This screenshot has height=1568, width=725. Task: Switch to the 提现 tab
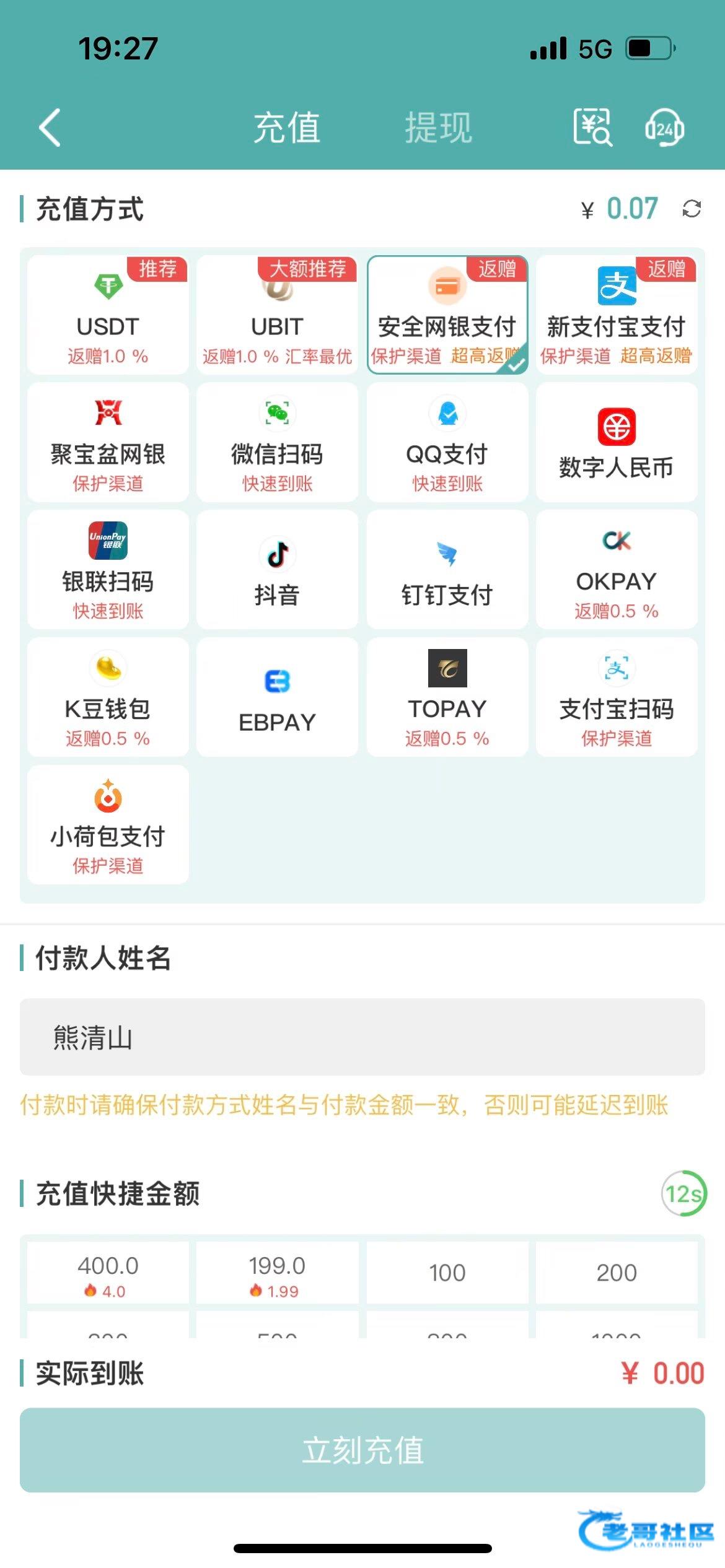438,128
